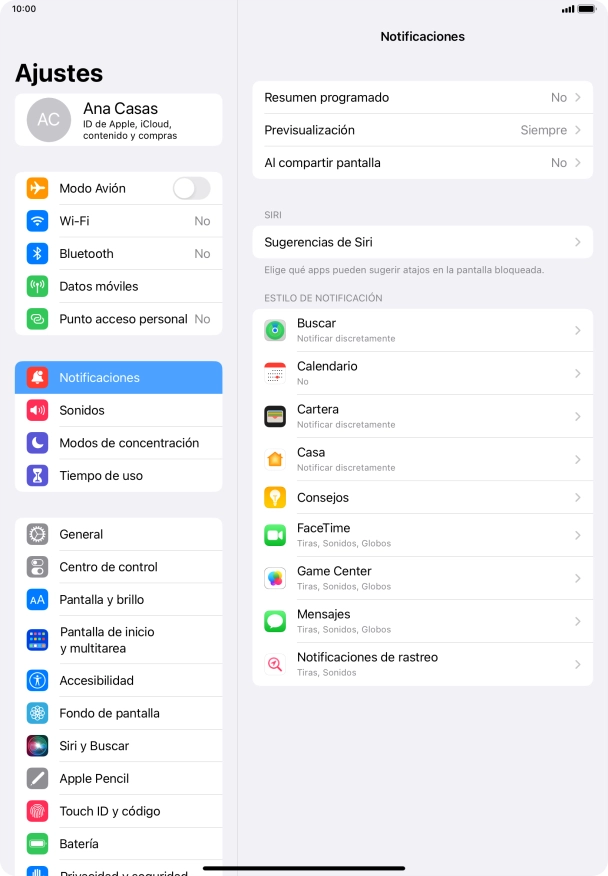Open FaceTime notification settings
608x876 pixels.
[x=422, y=535]
